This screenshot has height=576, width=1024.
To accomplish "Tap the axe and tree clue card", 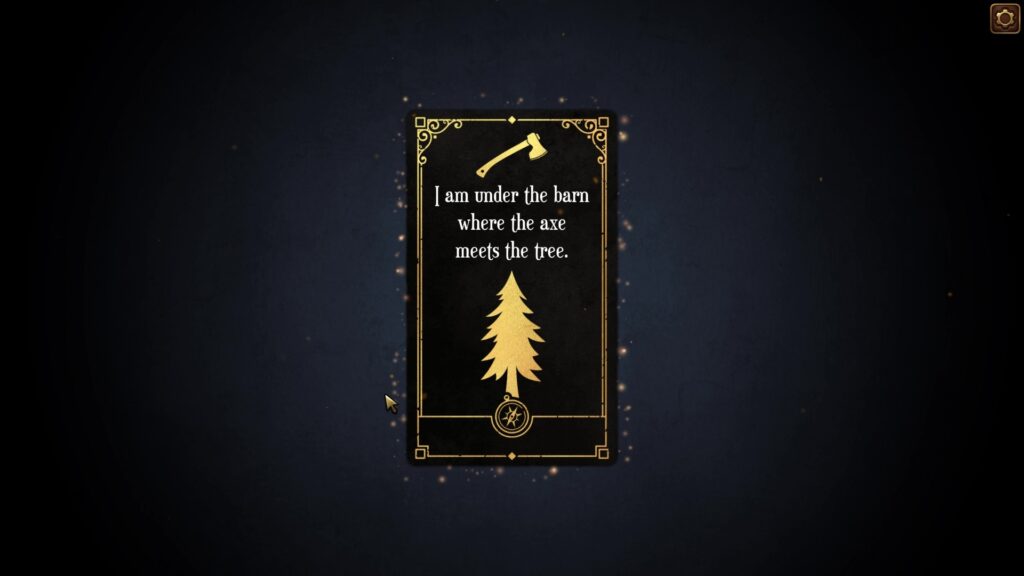I will pos(511,288).
